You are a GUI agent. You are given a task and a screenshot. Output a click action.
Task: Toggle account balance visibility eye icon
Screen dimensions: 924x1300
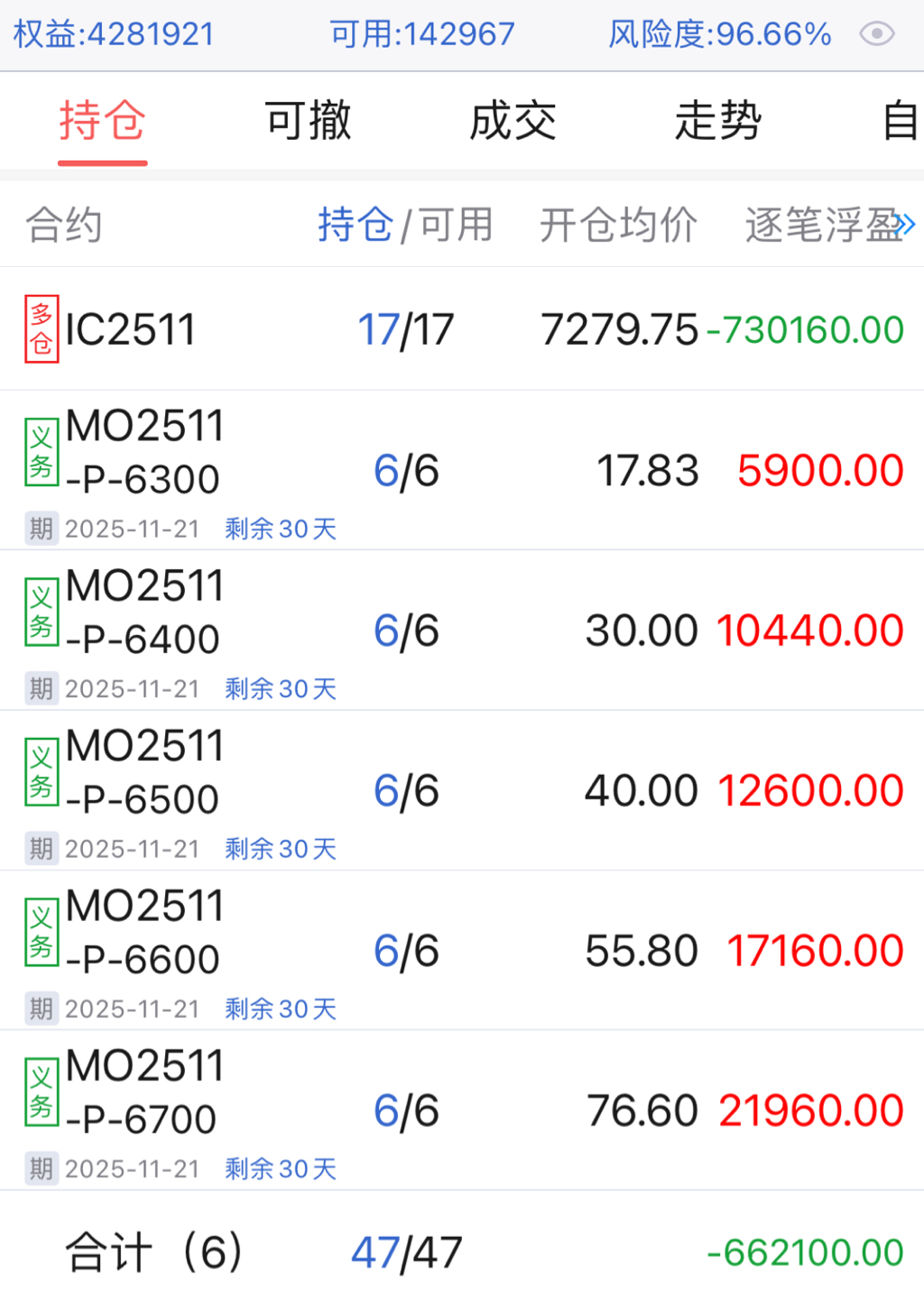pos(876,34)
